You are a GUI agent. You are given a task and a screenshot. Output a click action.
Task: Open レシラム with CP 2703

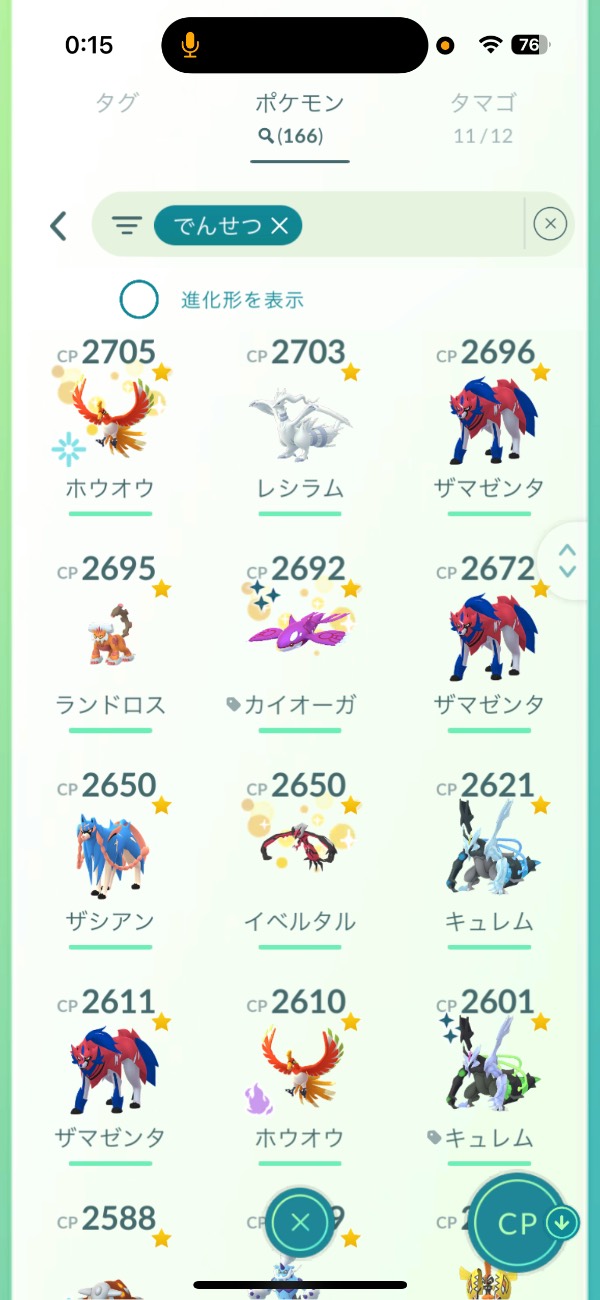tap(300, 420)
